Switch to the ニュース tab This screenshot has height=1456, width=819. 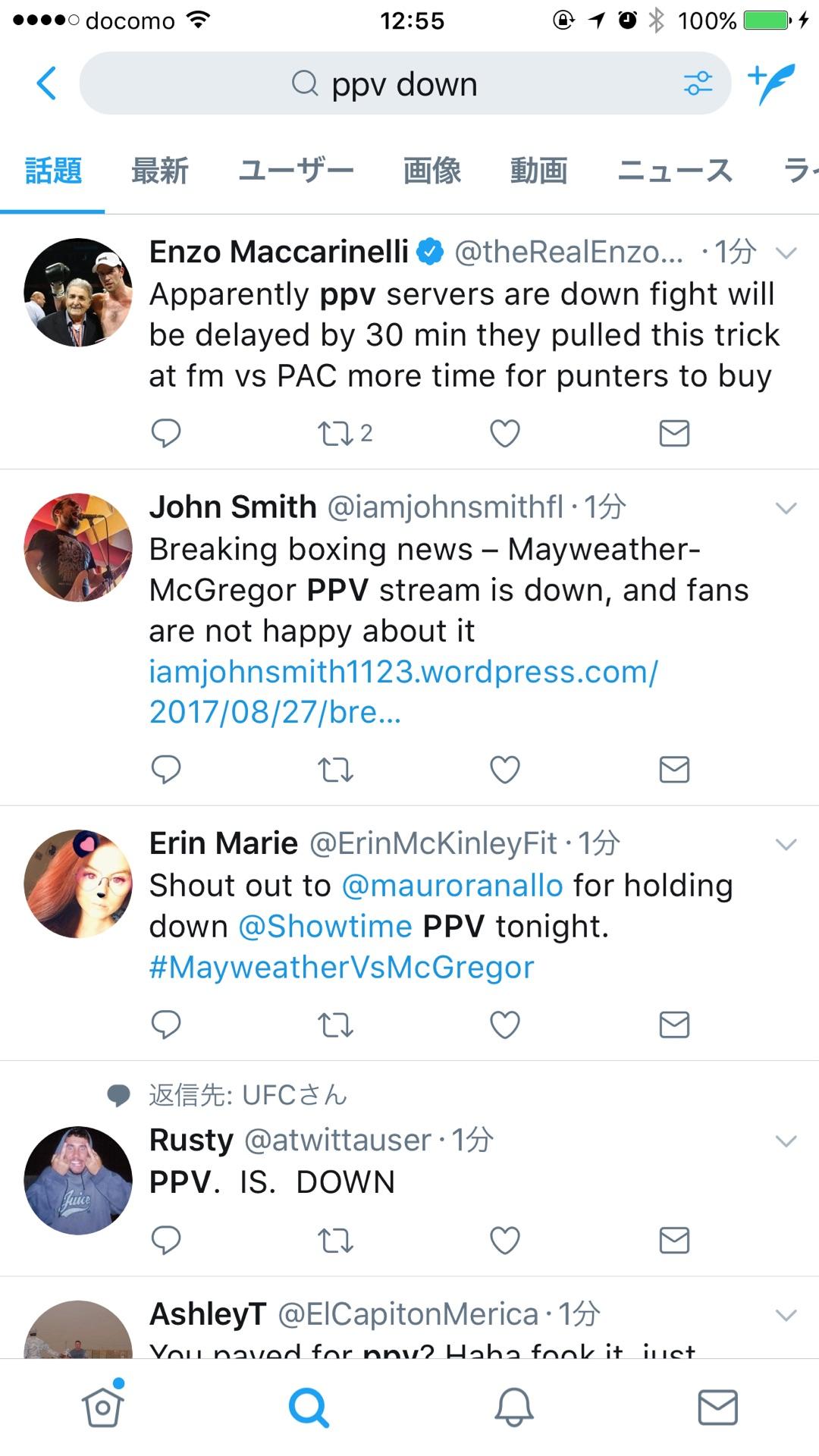tap(675, 171)
